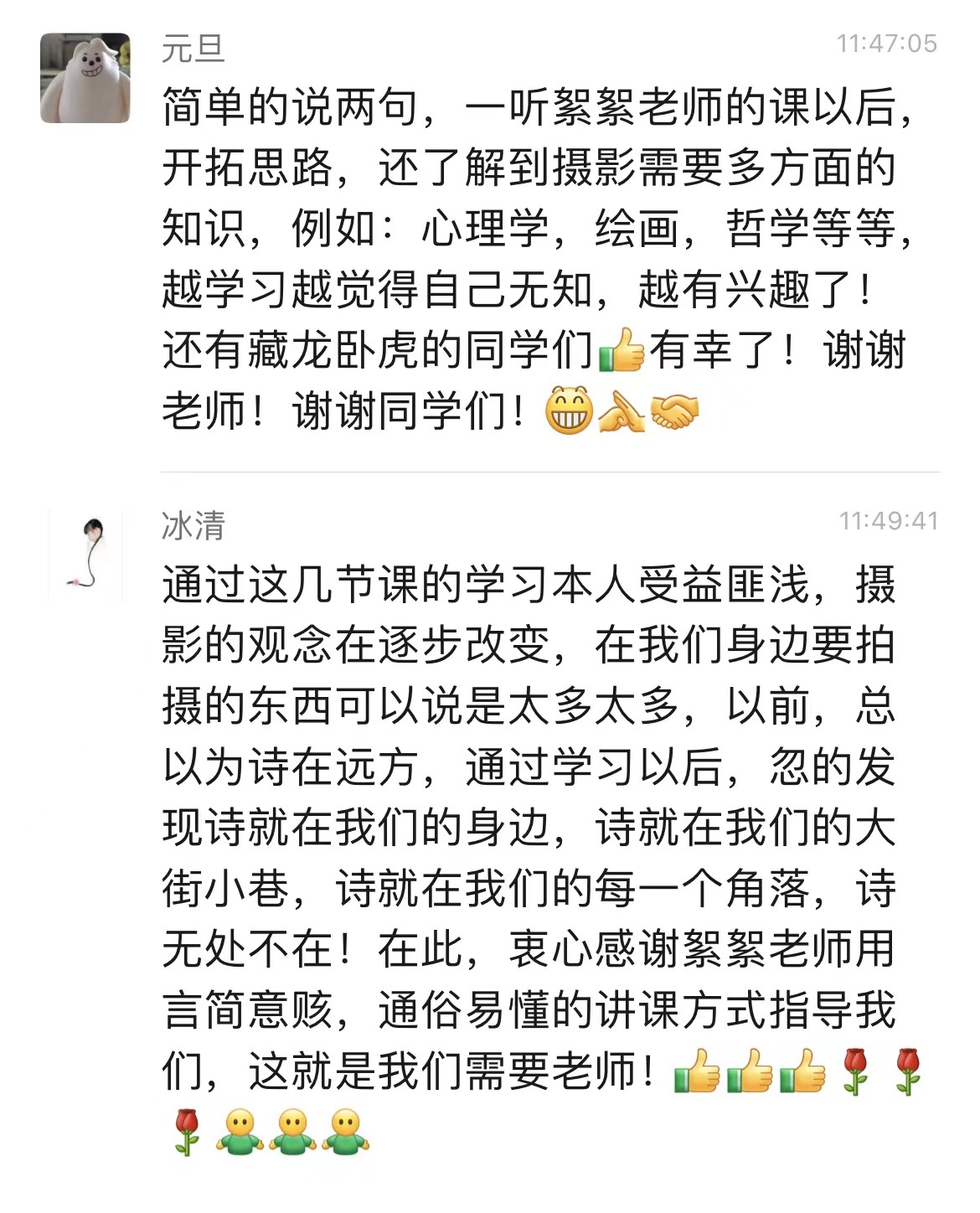Open 元旦's profile avatar
Screen dimensions: 980x1213
tap(85, 79)
